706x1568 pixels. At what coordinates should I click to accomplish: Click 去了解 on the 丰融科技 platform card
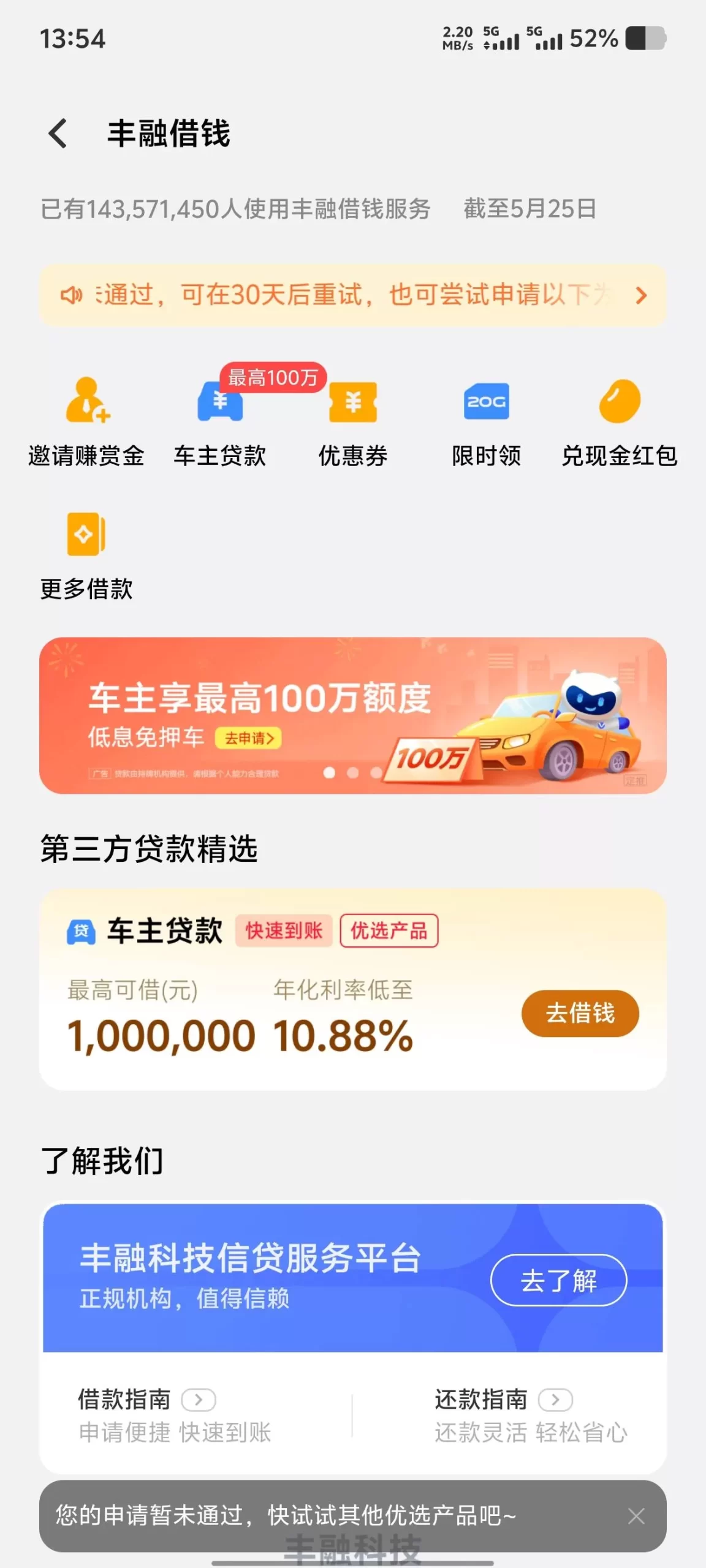558,1280
